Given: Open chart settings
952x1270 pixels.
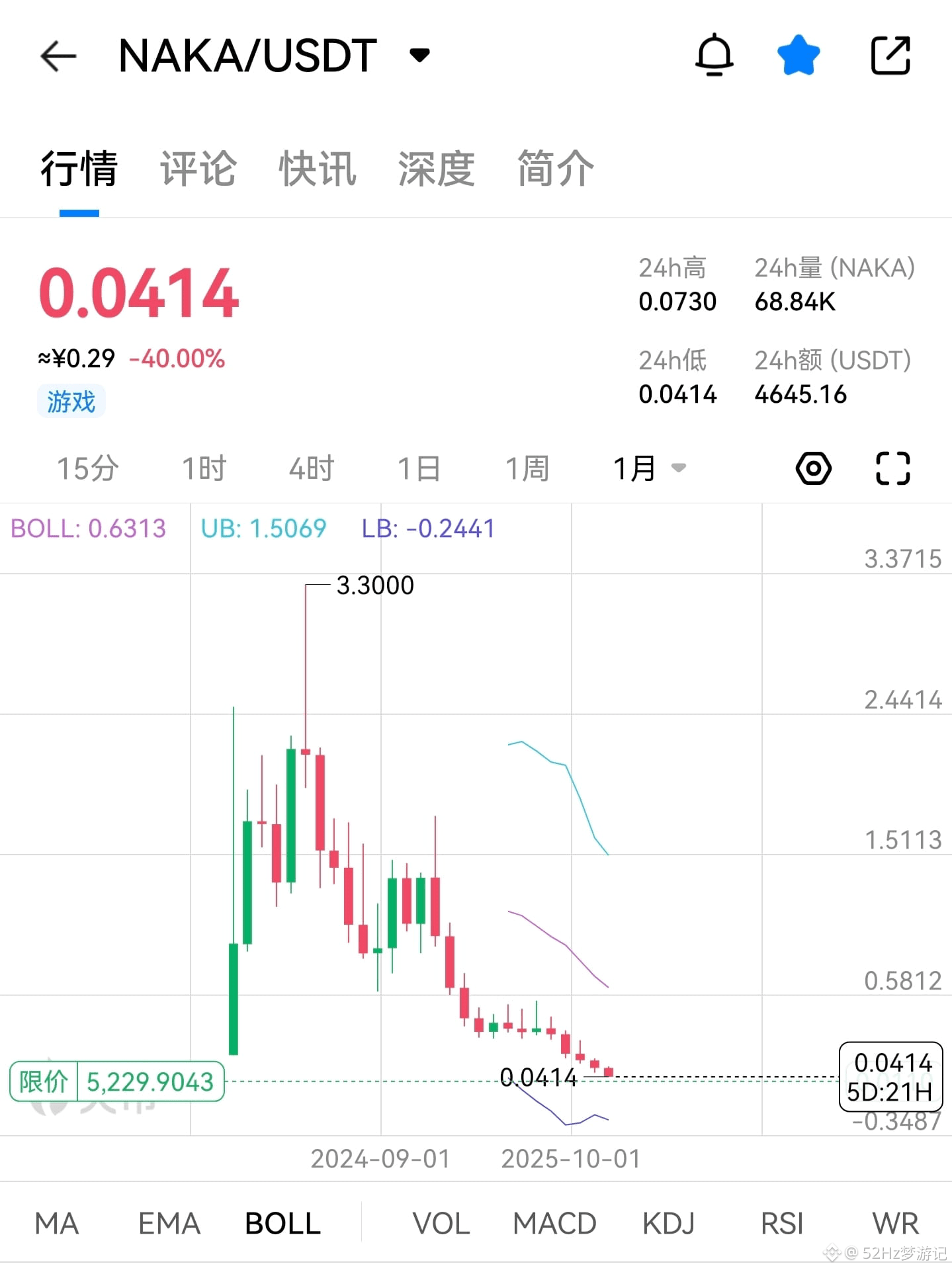Looking at the screenshot, I should click(813, 468).
